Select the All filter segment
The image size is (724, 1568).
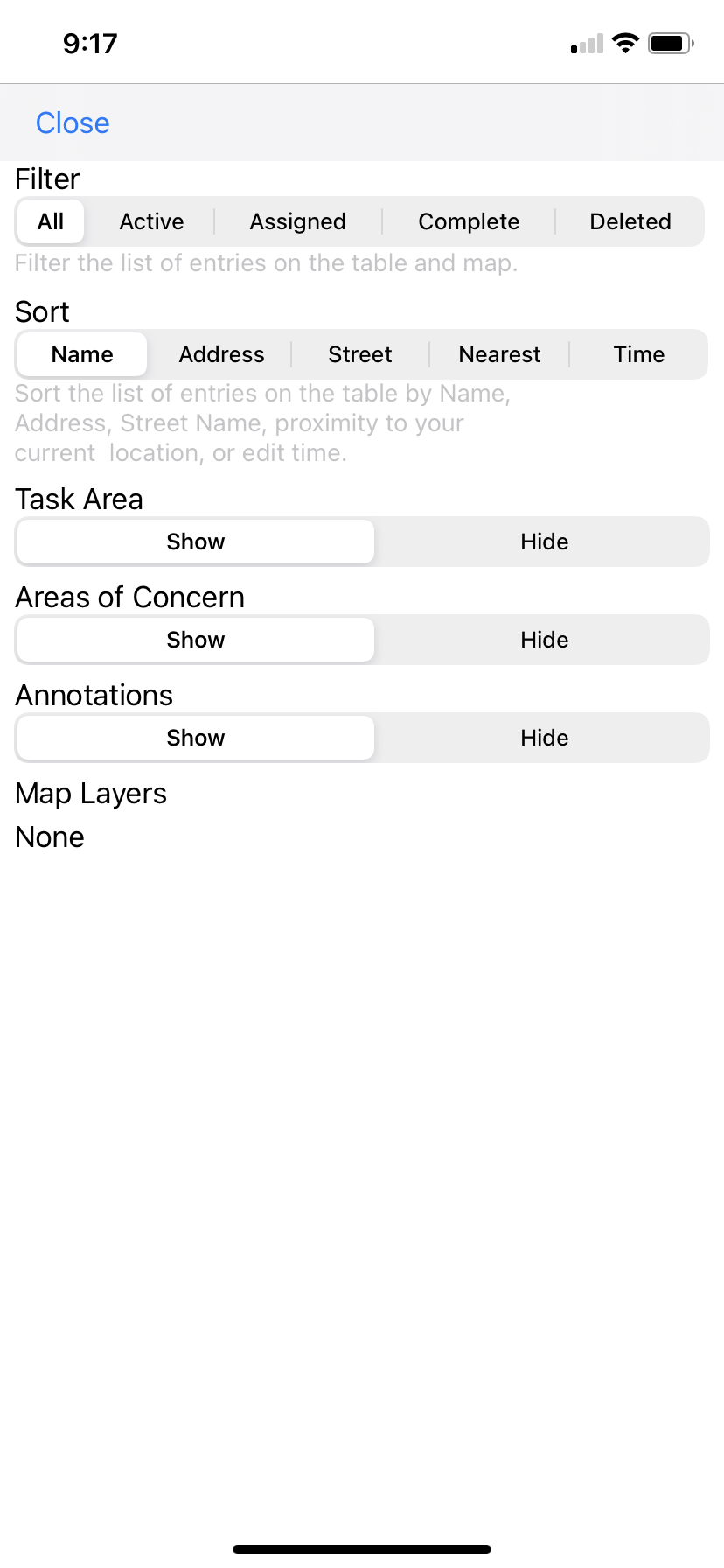(50, 221)
